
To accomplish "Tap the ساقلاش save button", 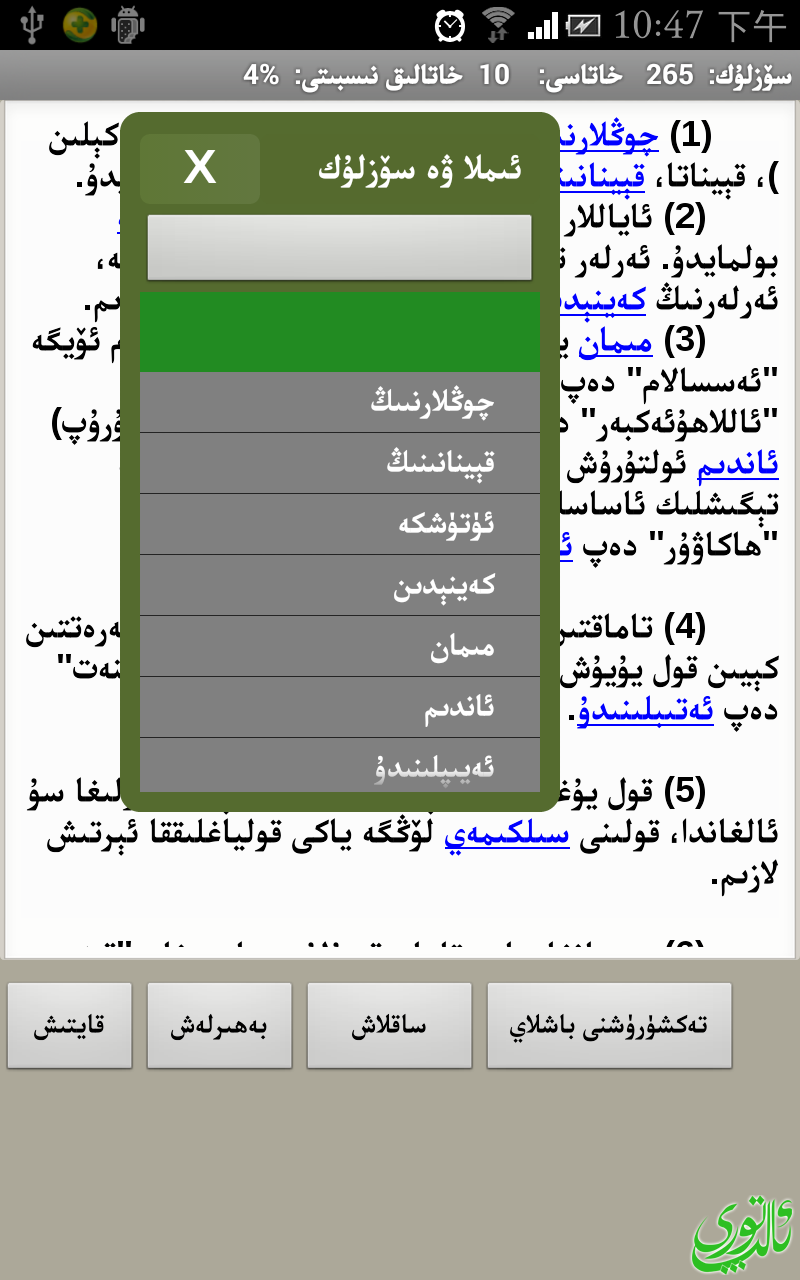I will (389, 1026).
